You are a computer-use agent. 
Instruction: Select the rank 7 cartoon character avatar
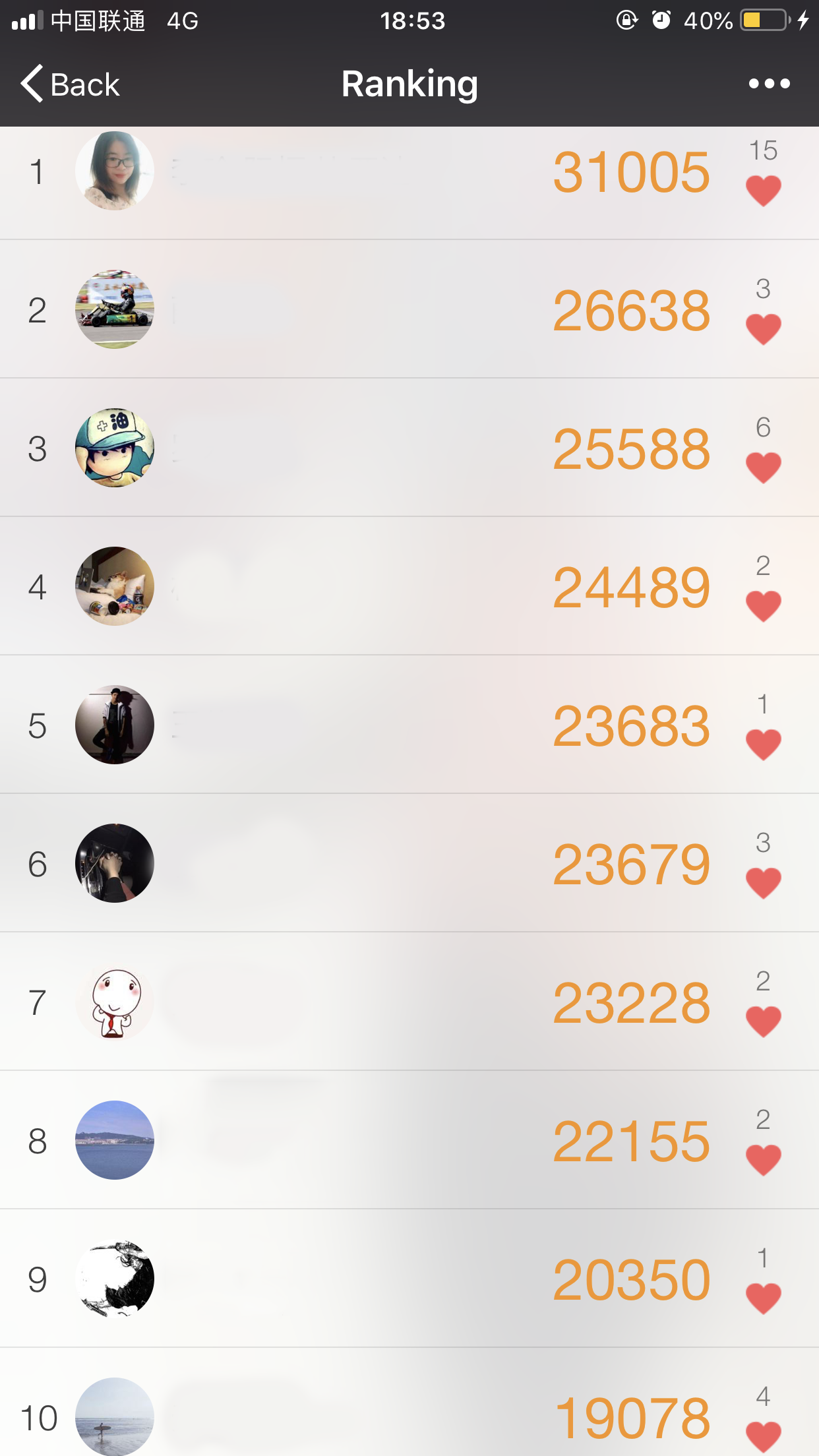click(x=115, y=1002)
